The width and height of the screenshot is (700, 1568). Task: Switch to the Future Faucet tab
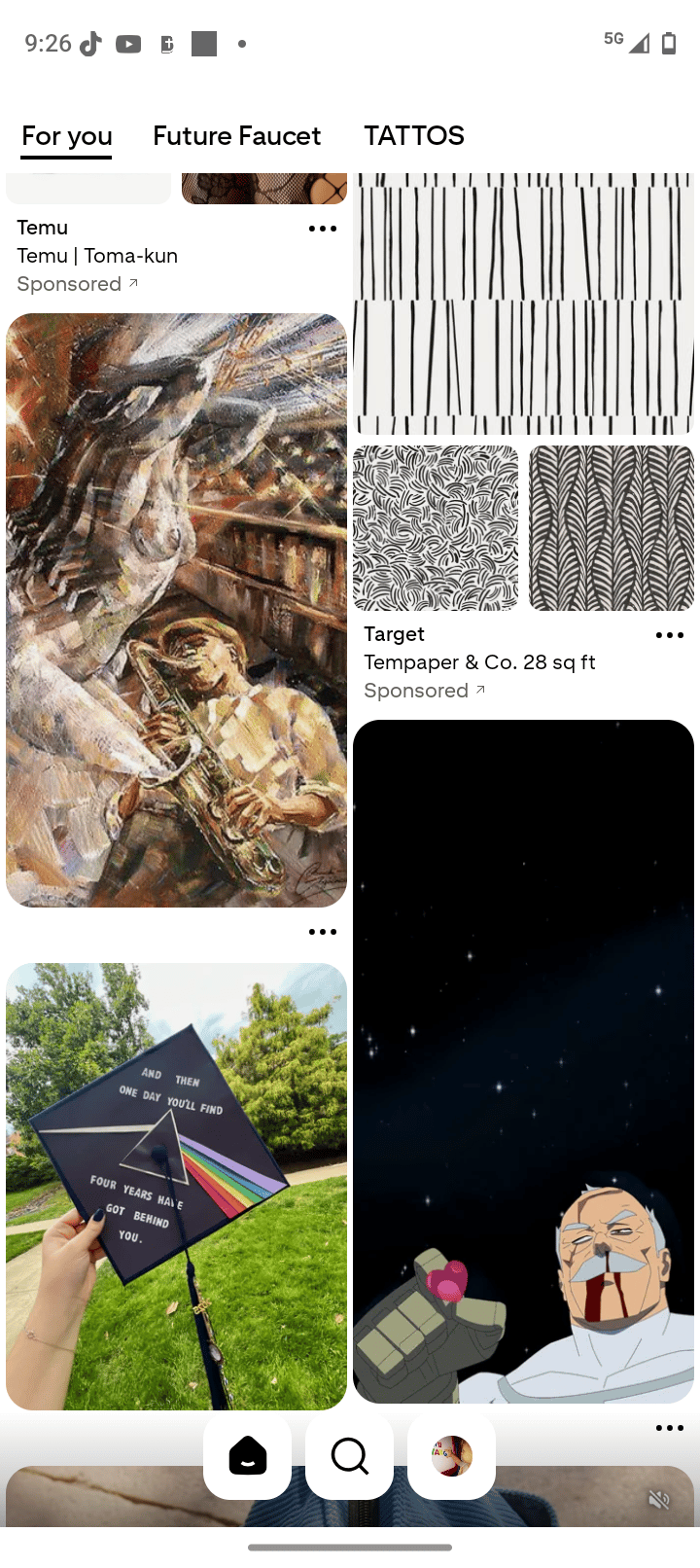tap(236, 136)
